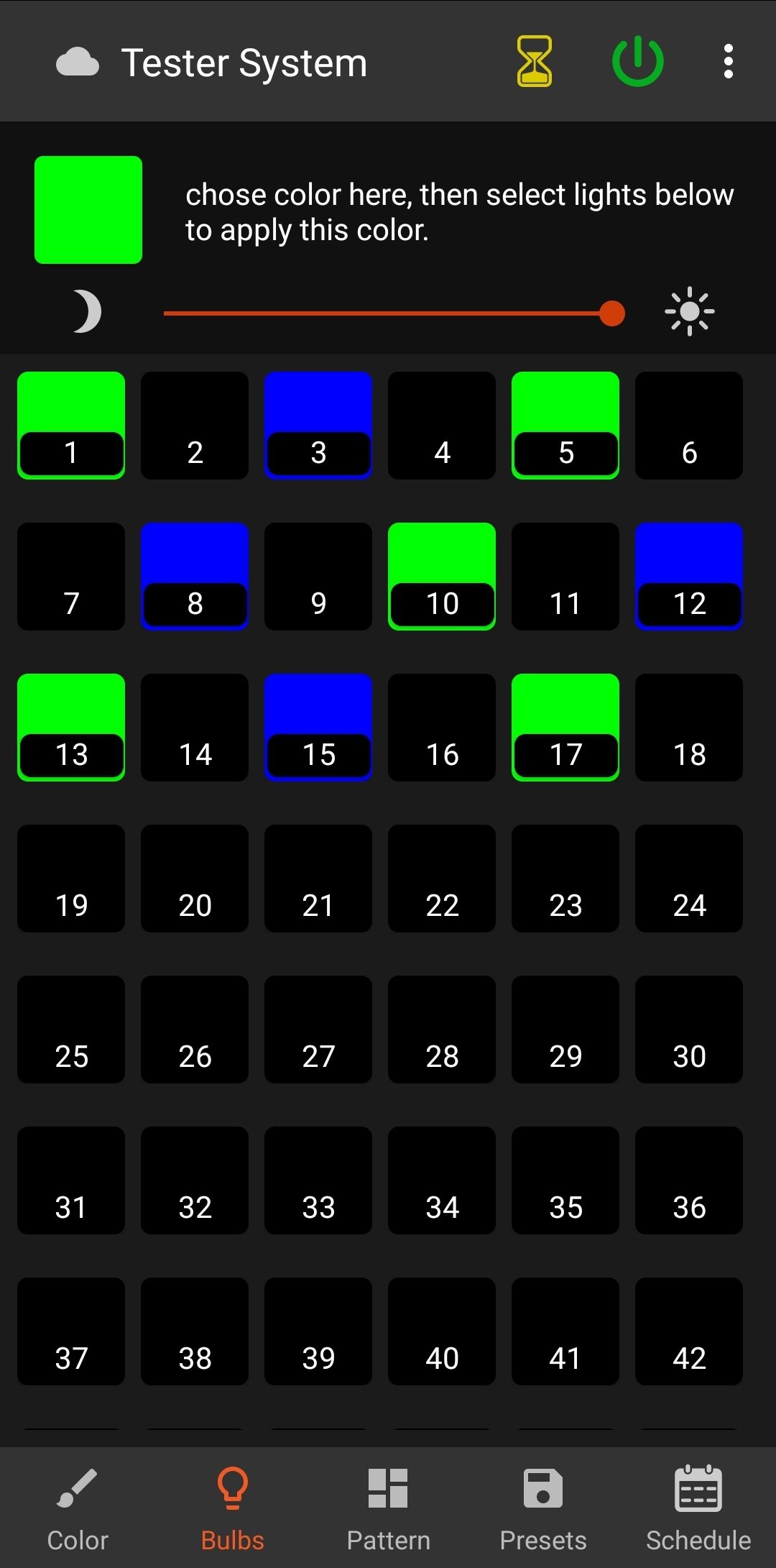Viewport: 776px width, 1568px height.
Task: Select blue bulb 3
Action: tap(318, 426)
